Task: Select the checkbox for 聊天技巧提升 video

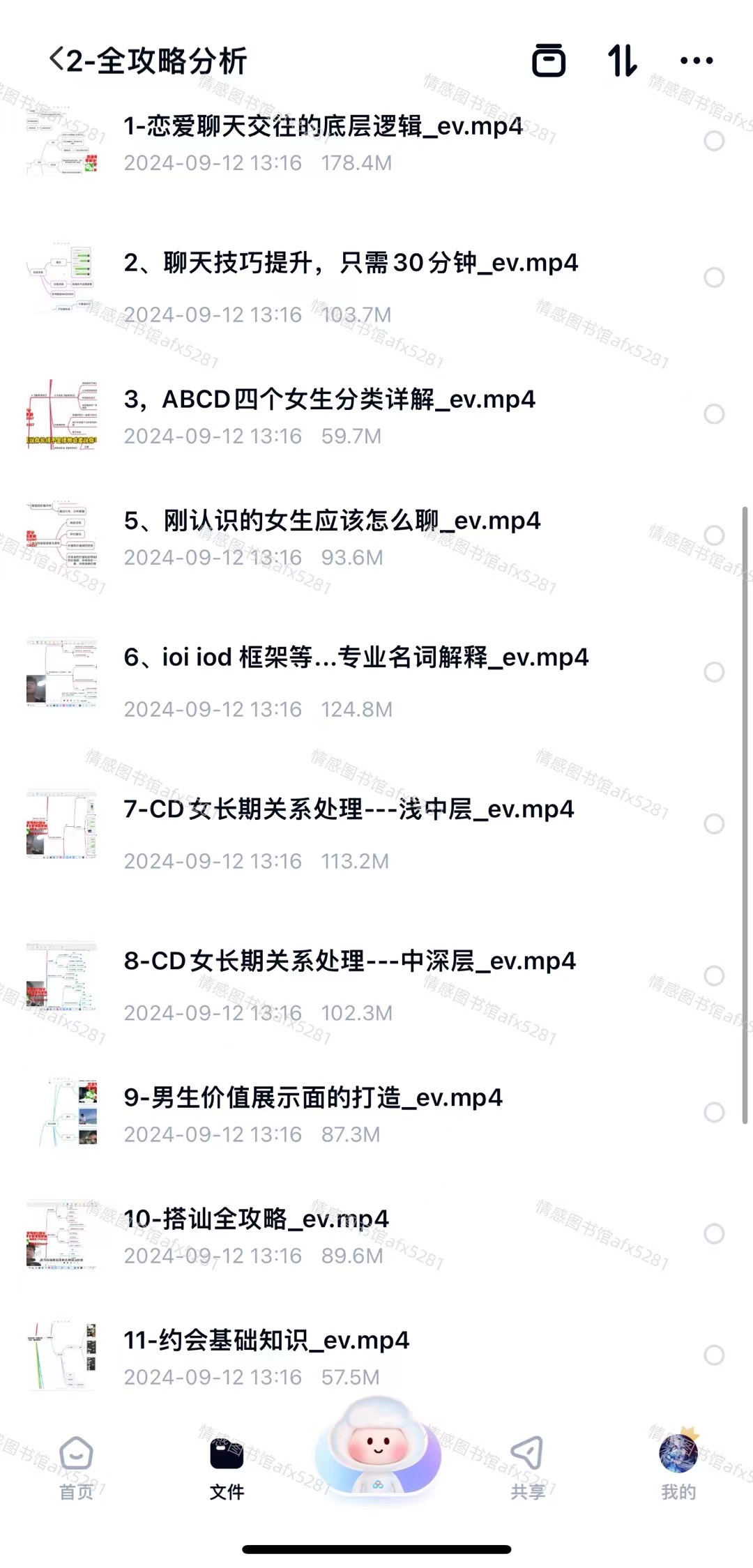Action: click(713, 277)
